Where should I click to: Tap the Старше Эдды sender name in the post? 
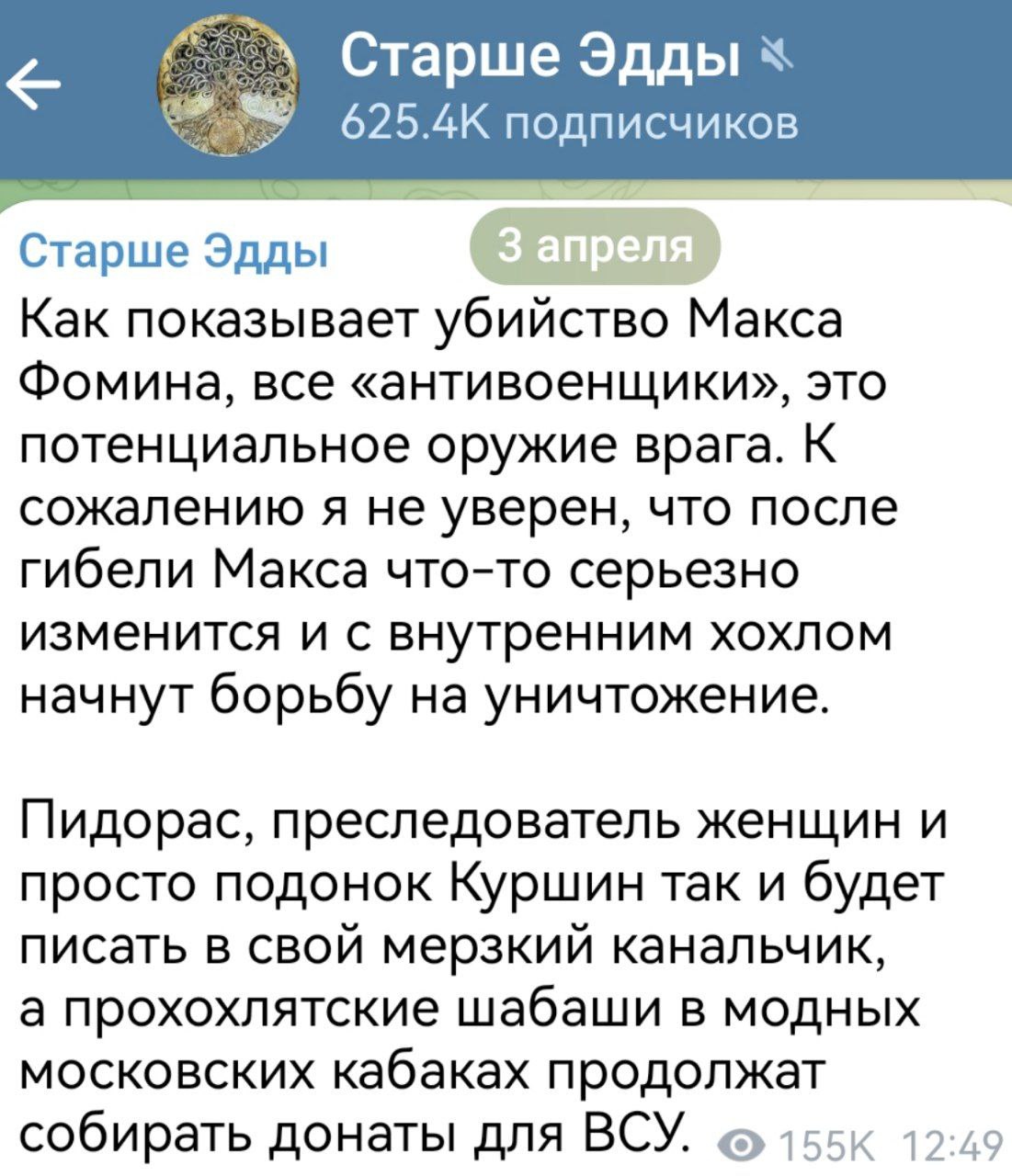pos(174,251)
